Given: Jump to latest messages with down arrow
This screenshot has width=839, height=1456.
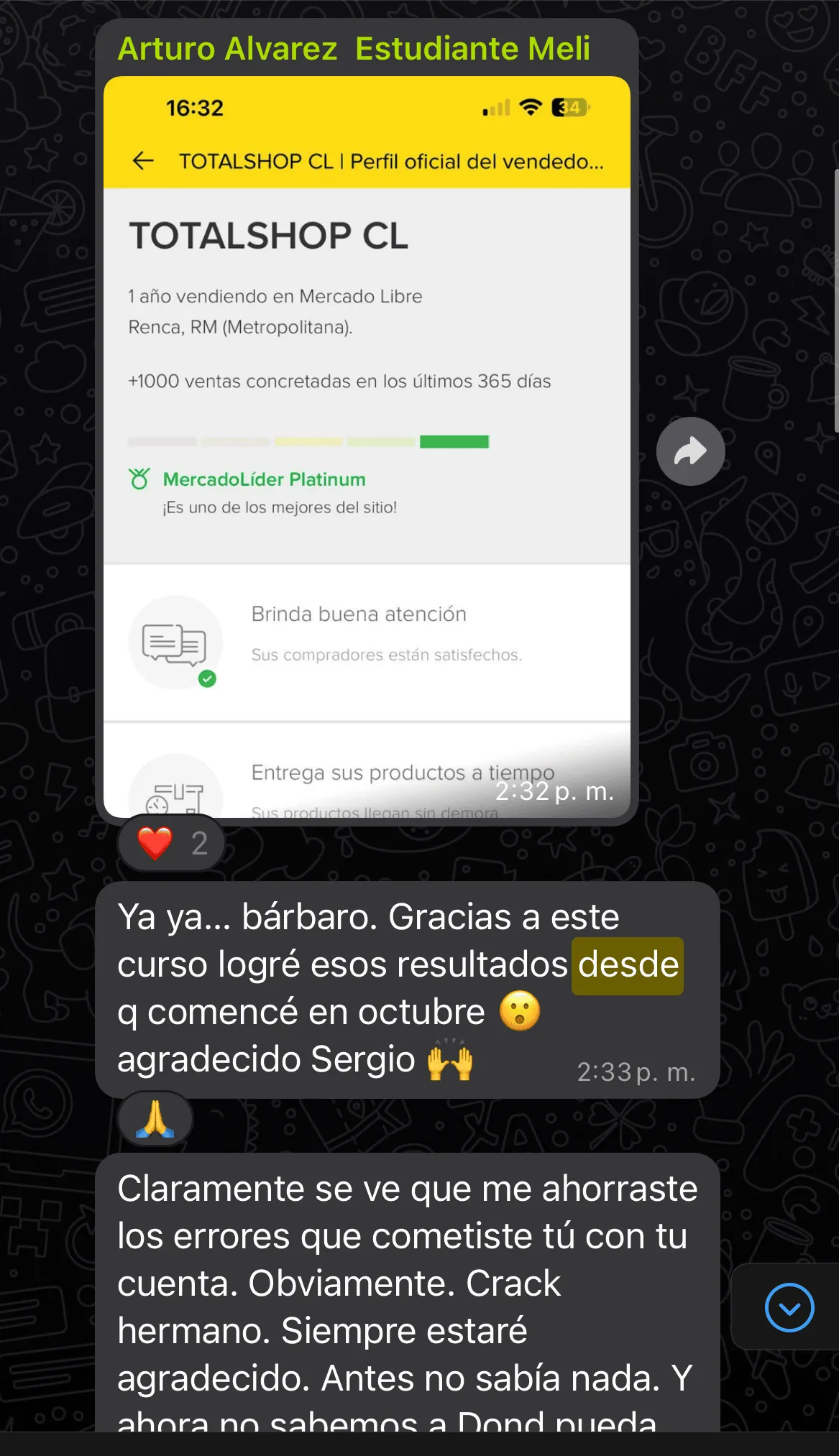Looking at the screenshot, I should pos(789,1307).
